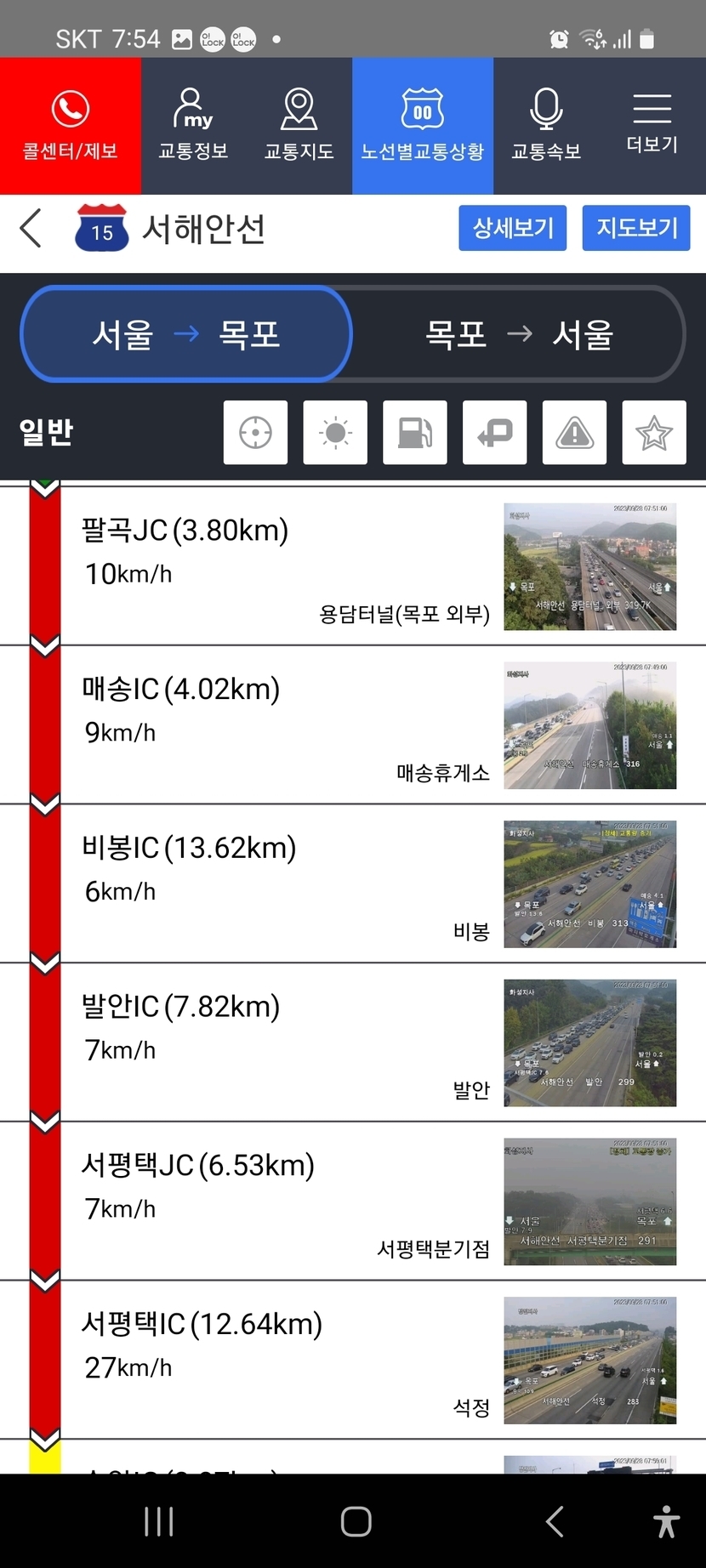The width and height of the screenshot is (706, 1568).
Task: Show incident alerts with the warning triangle
Action: (574, 433)
